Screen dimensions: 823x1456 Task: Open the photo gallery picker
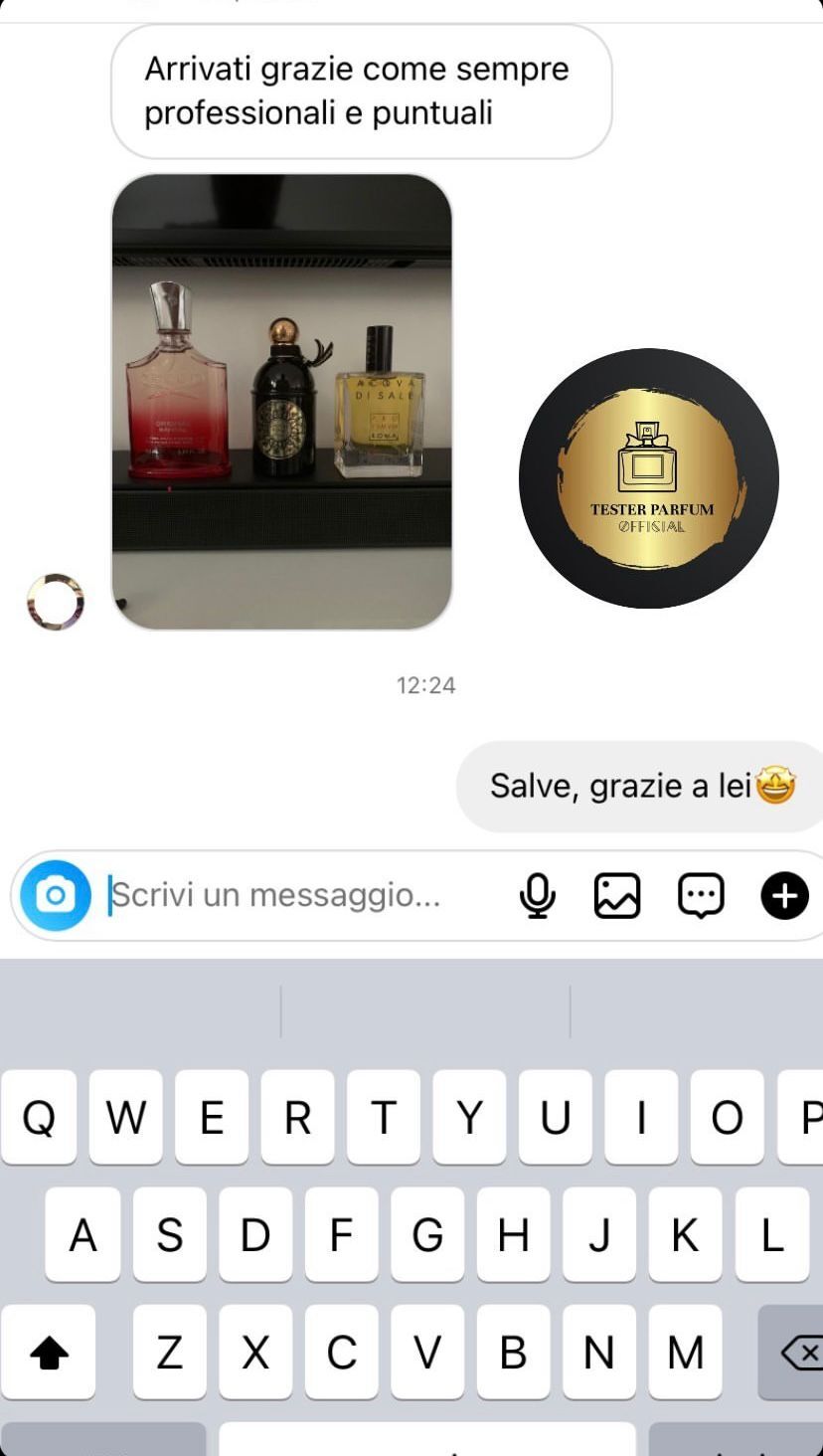tap(617, 896)
